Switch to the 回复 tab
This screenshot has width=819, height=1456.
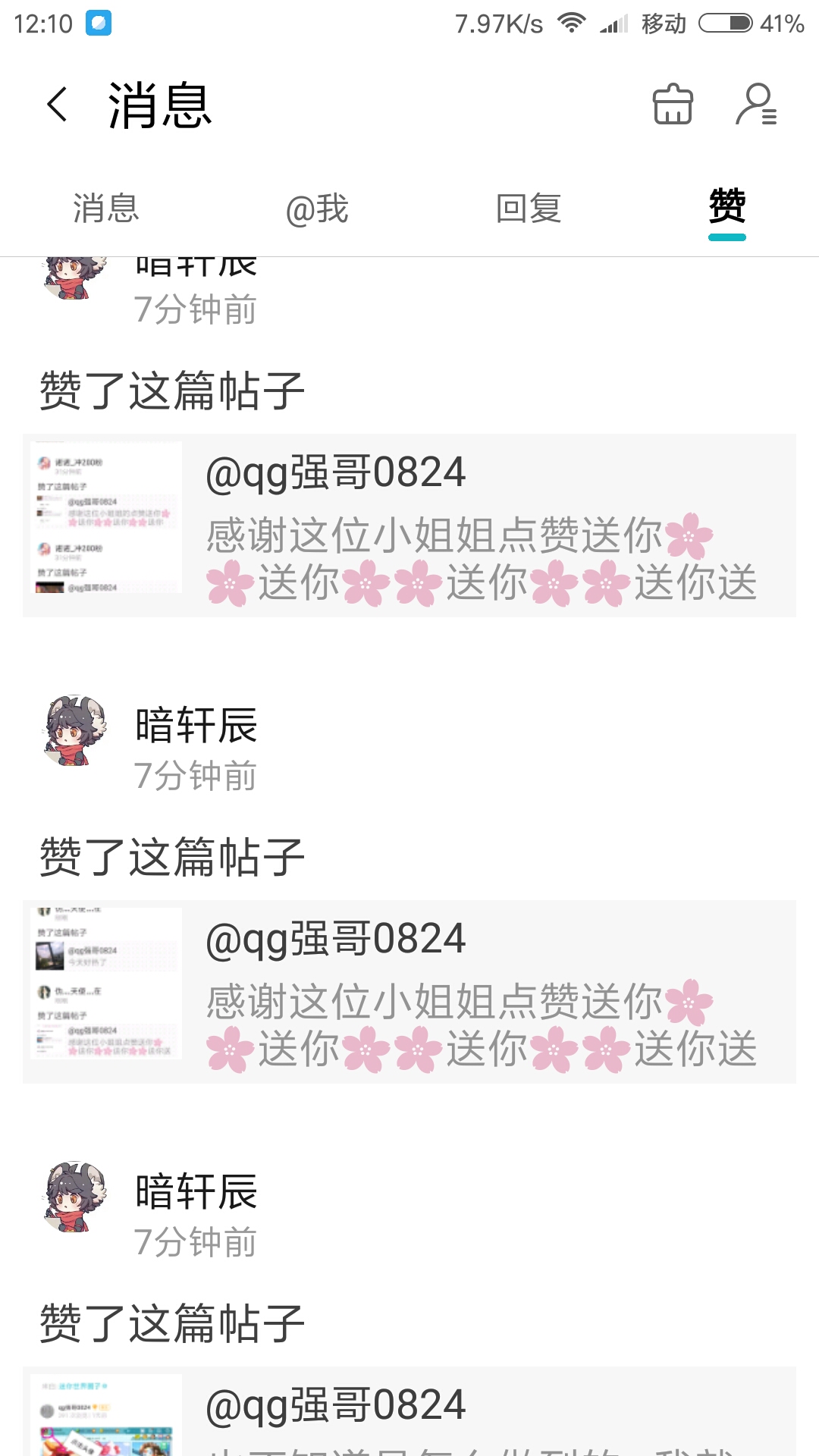529,209
